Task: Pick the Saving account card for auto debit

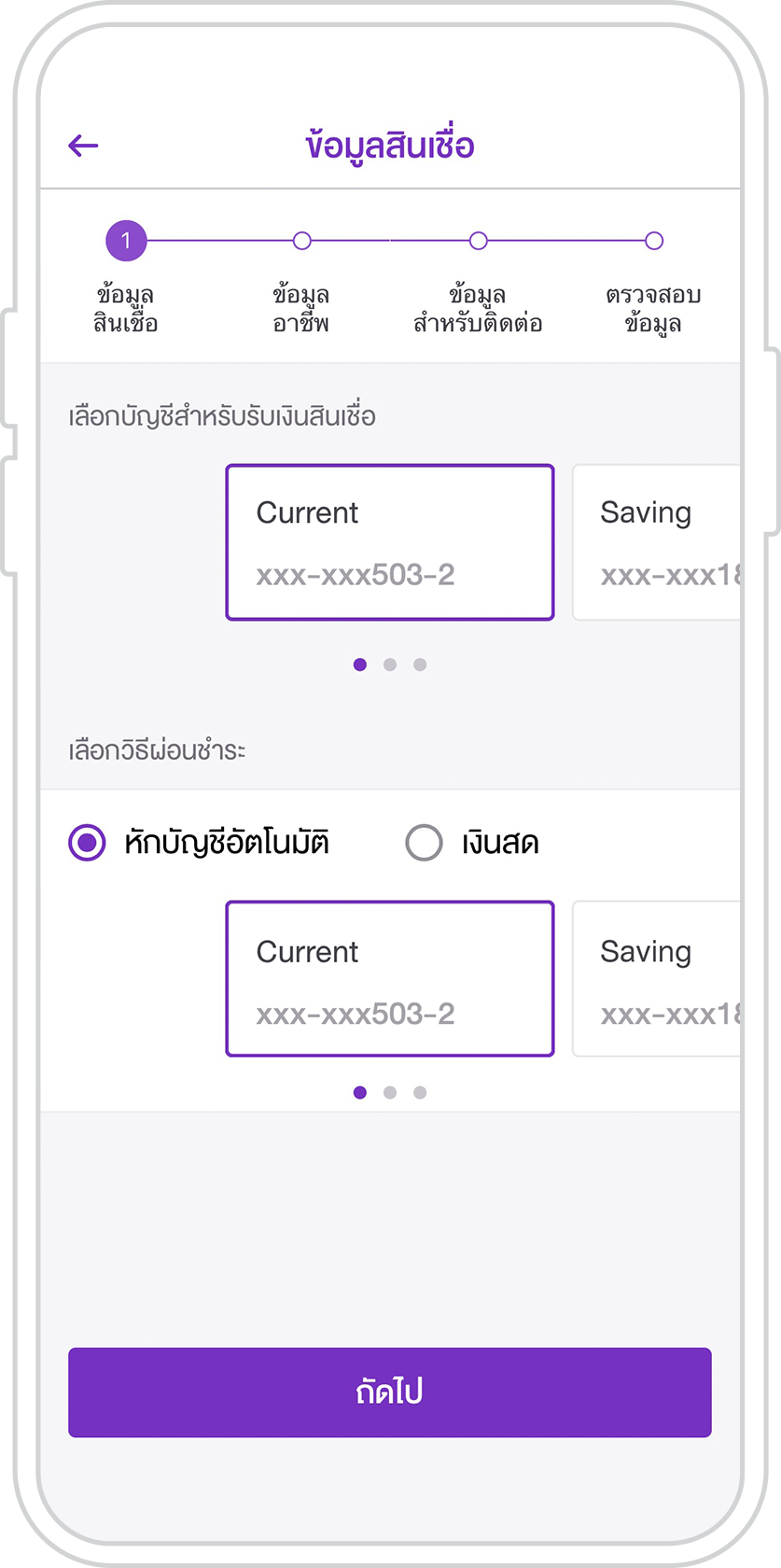Action: [x=657, y=979]
